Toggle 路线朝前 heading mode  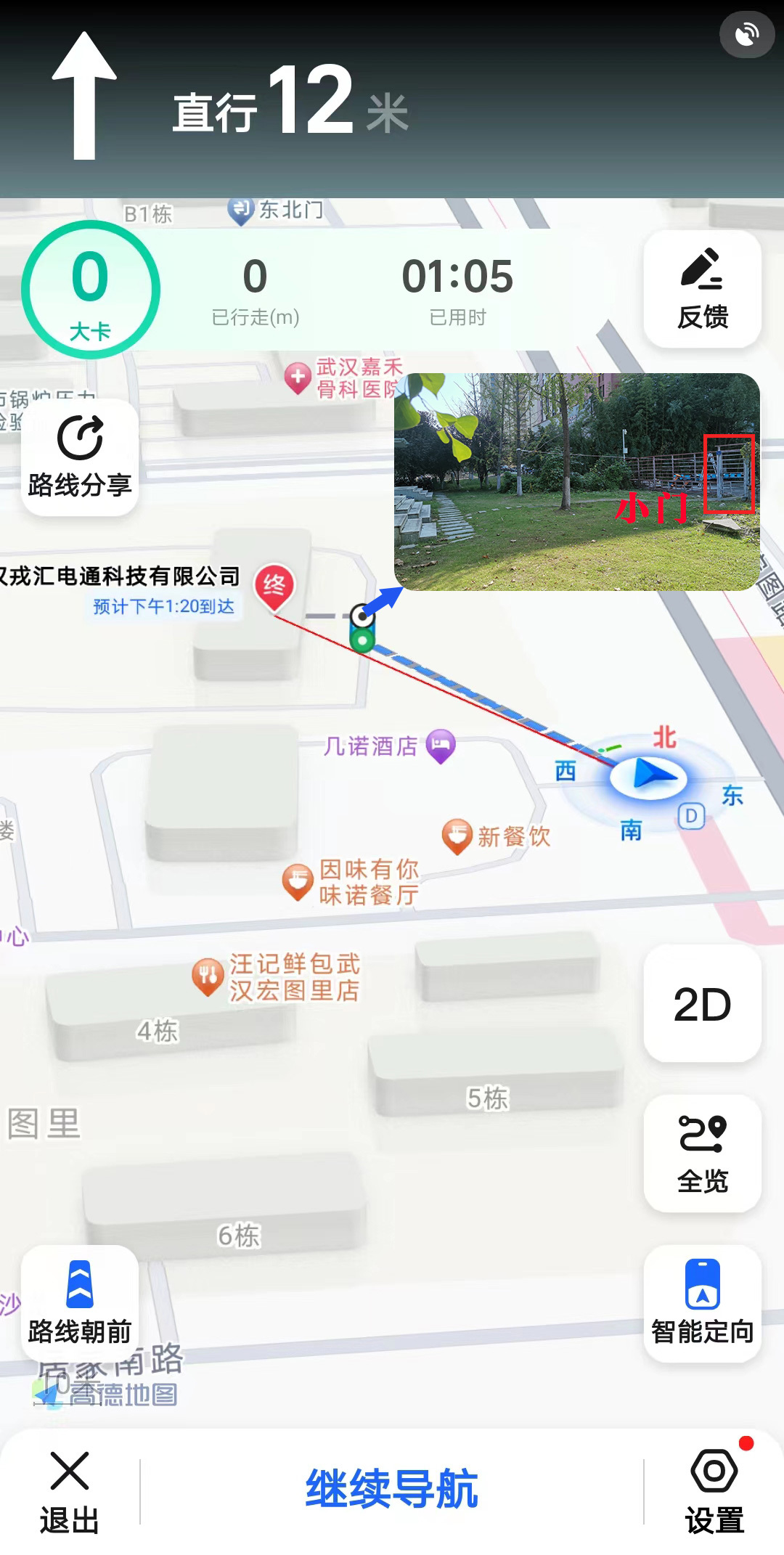[x=80, y=1303]
